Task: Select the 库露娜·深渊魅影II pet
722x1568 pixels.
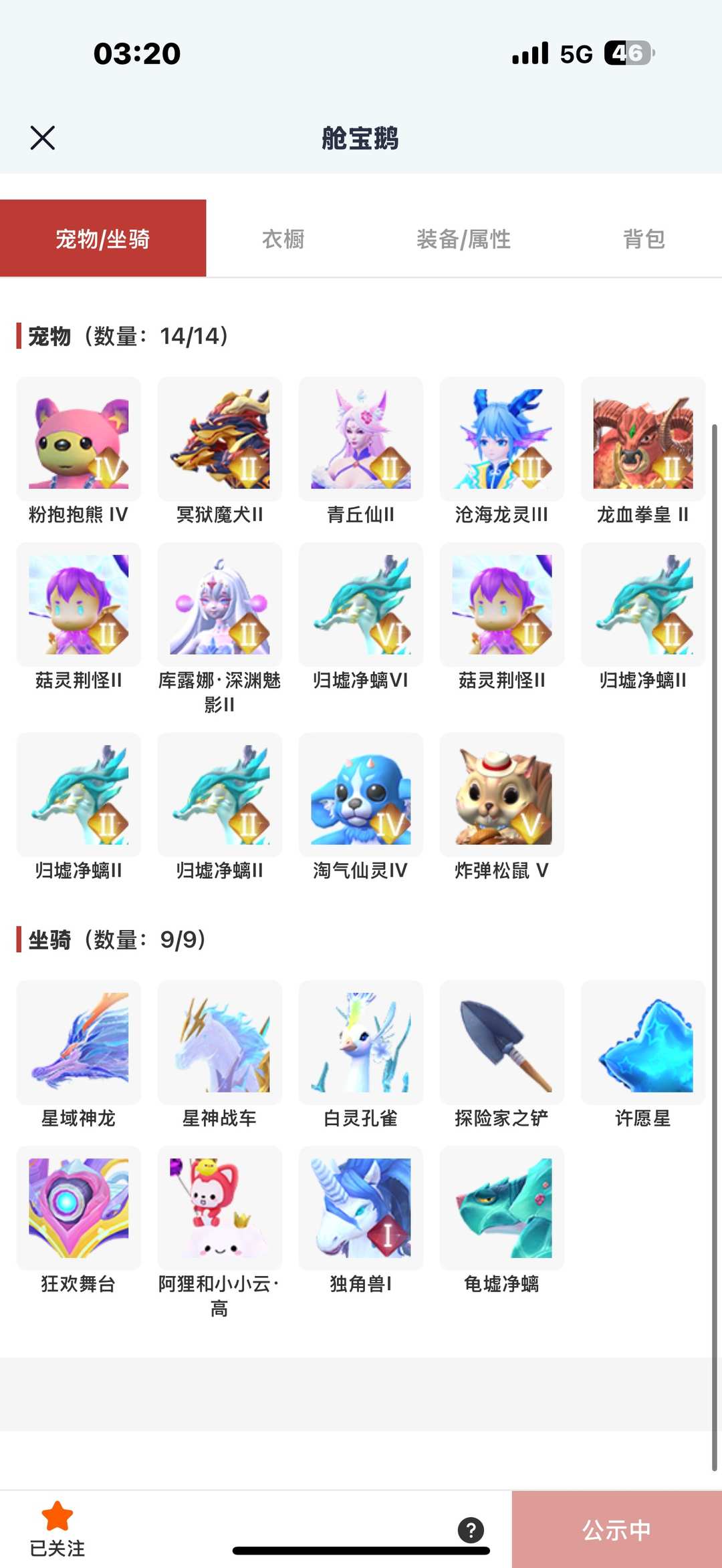Action: point(219,603)
